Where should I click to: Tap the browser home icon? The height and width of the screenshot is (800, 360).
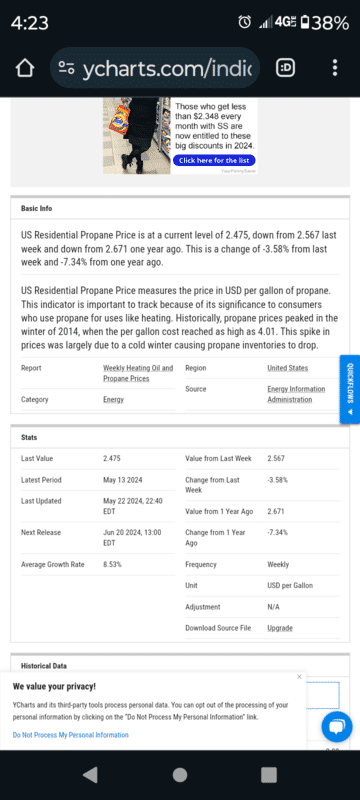(24, 68)
